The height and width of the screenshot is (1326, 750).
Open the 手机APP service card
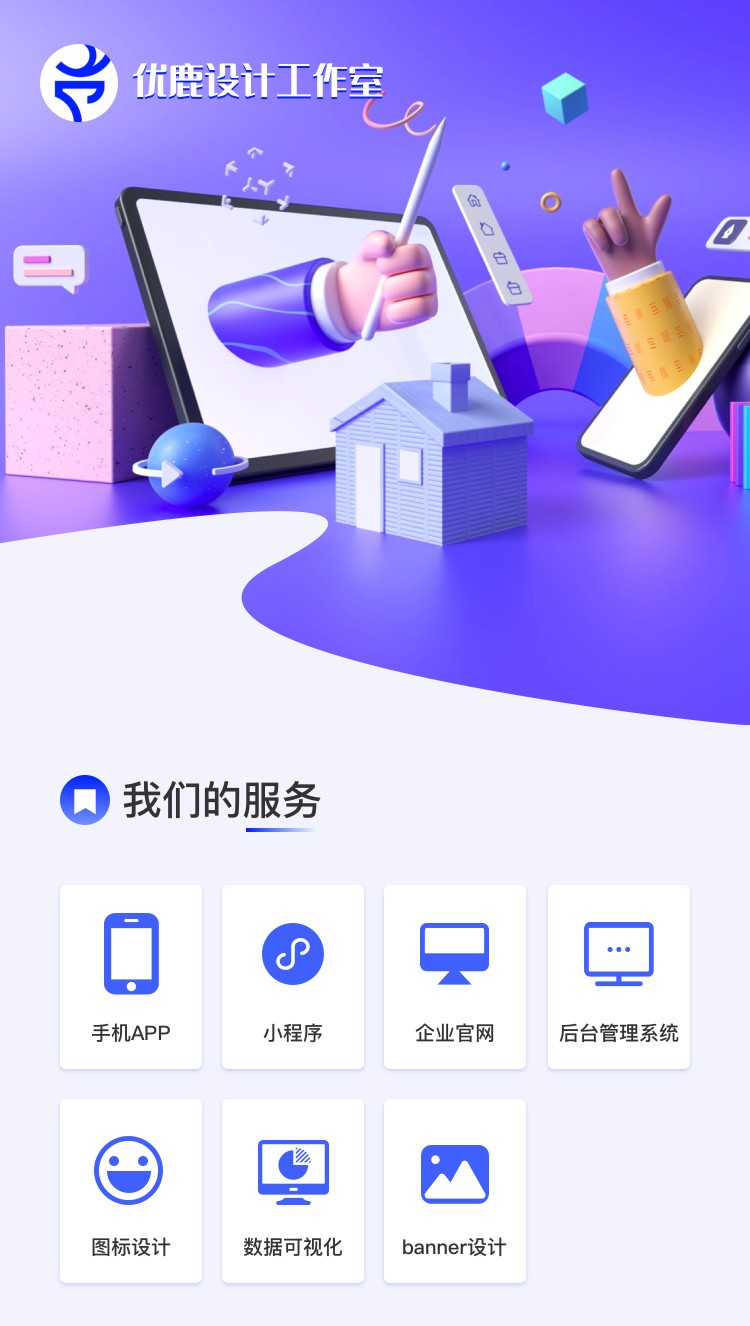point(130,975)
